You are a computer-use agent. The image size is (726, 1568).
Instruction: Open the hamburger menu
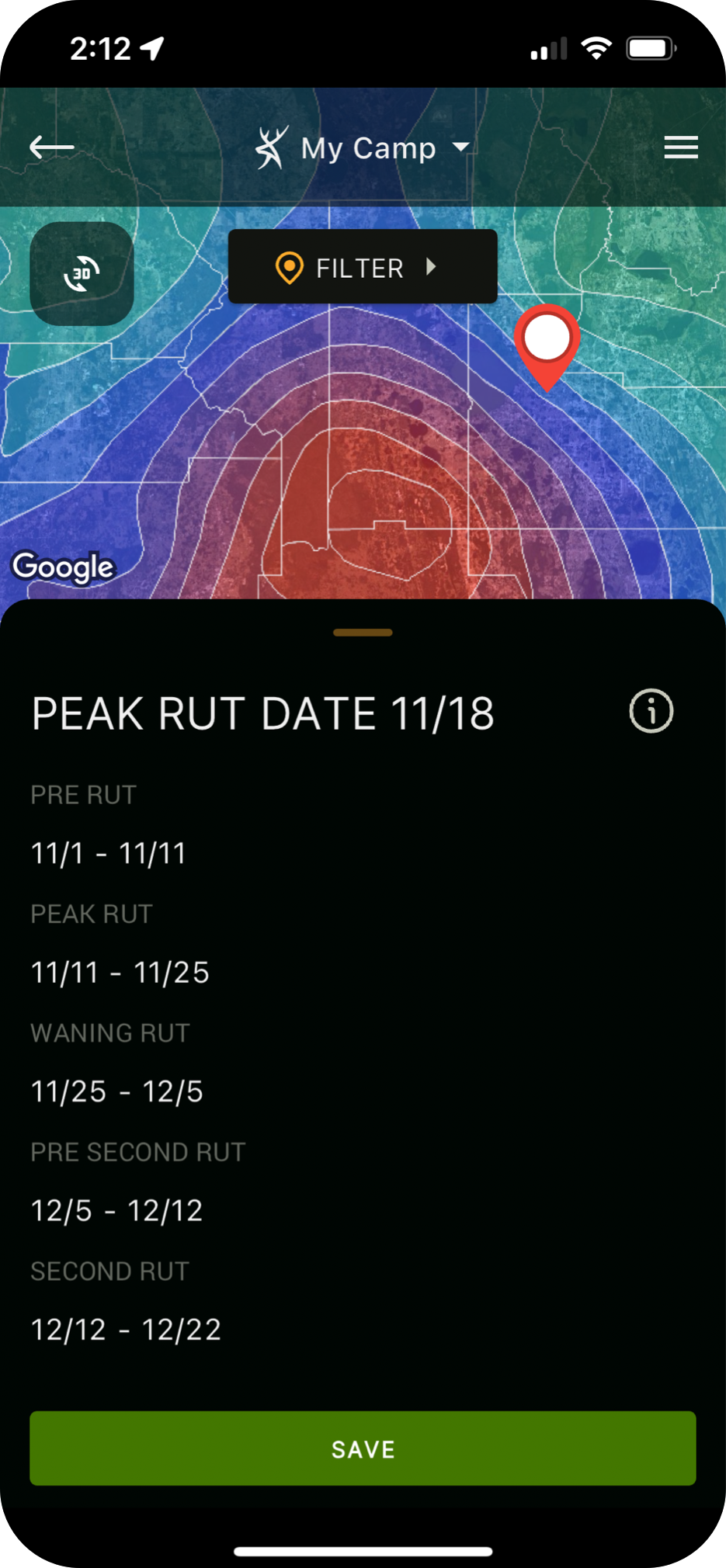(680, 147)
